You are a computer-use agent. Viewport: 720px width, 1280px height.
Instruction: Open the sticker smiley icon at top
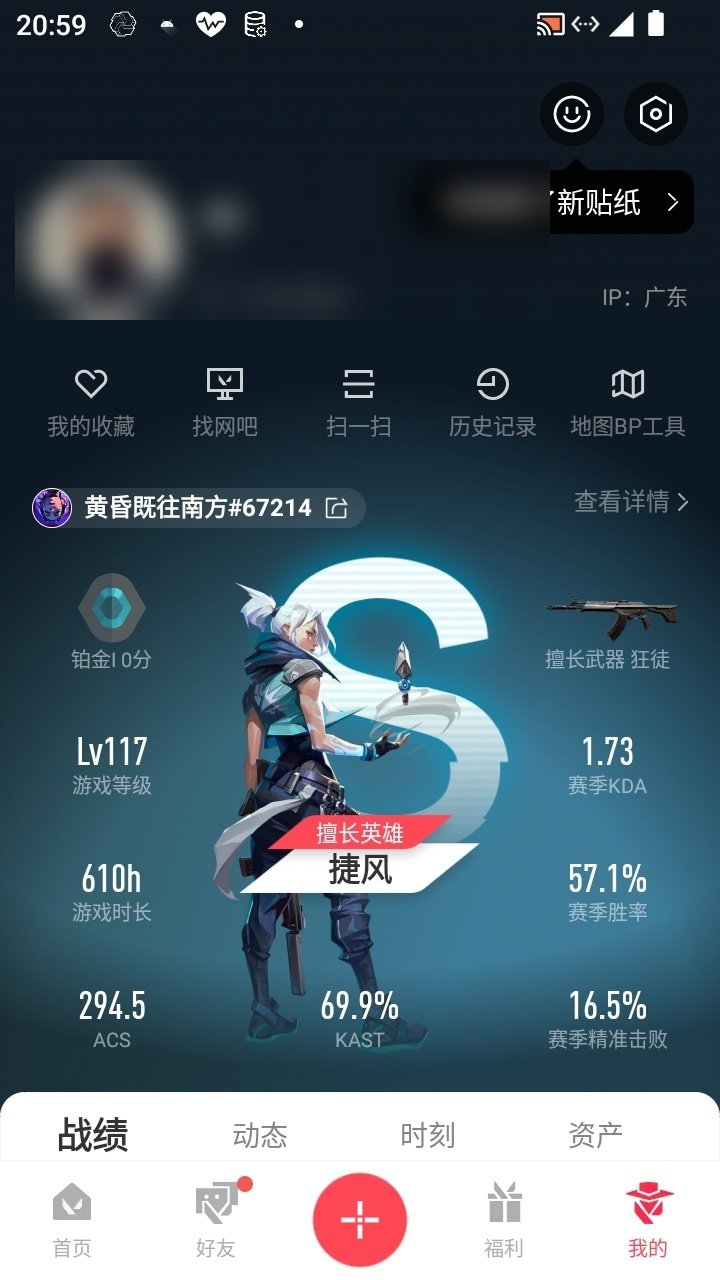point(571,114)
